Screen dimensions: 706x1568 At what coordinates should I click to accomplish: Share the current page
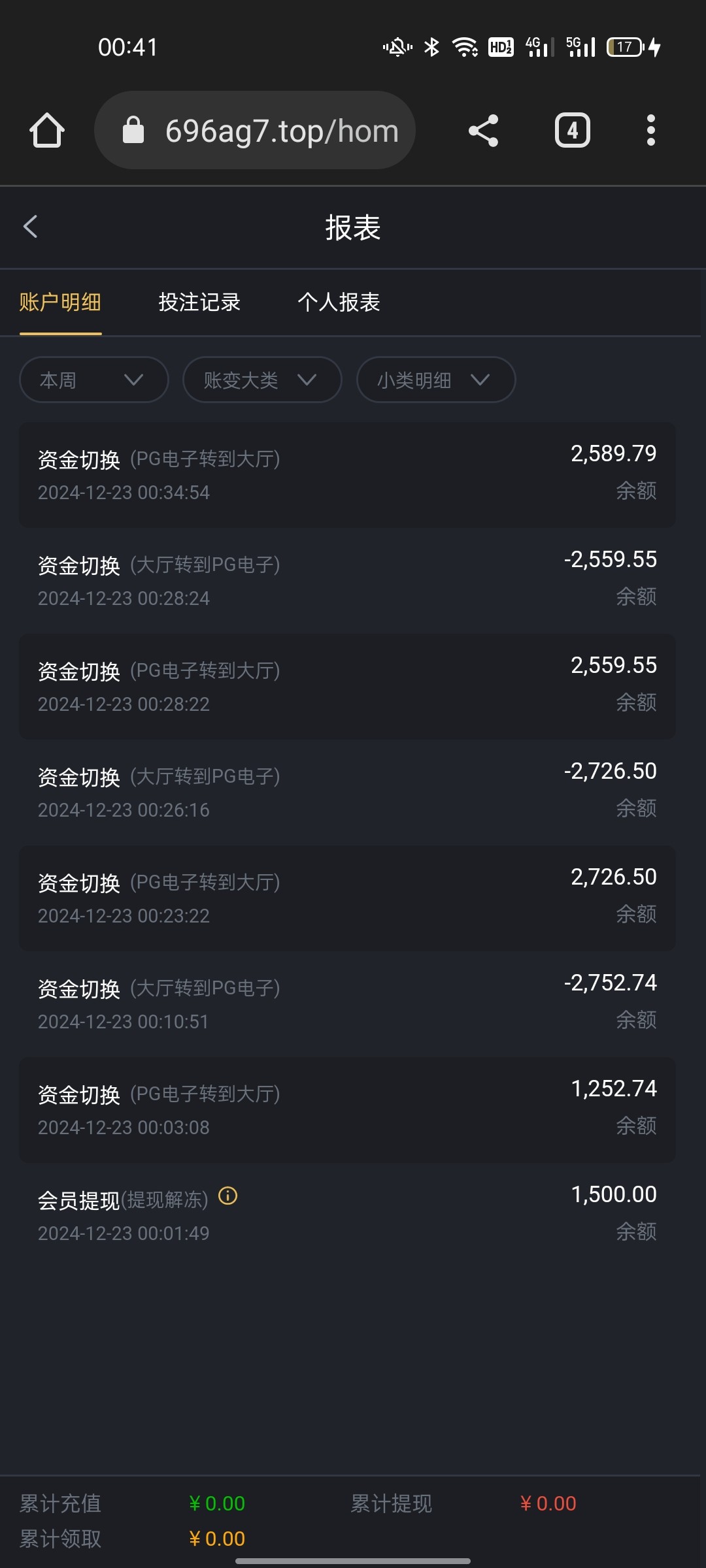(483, 130)
